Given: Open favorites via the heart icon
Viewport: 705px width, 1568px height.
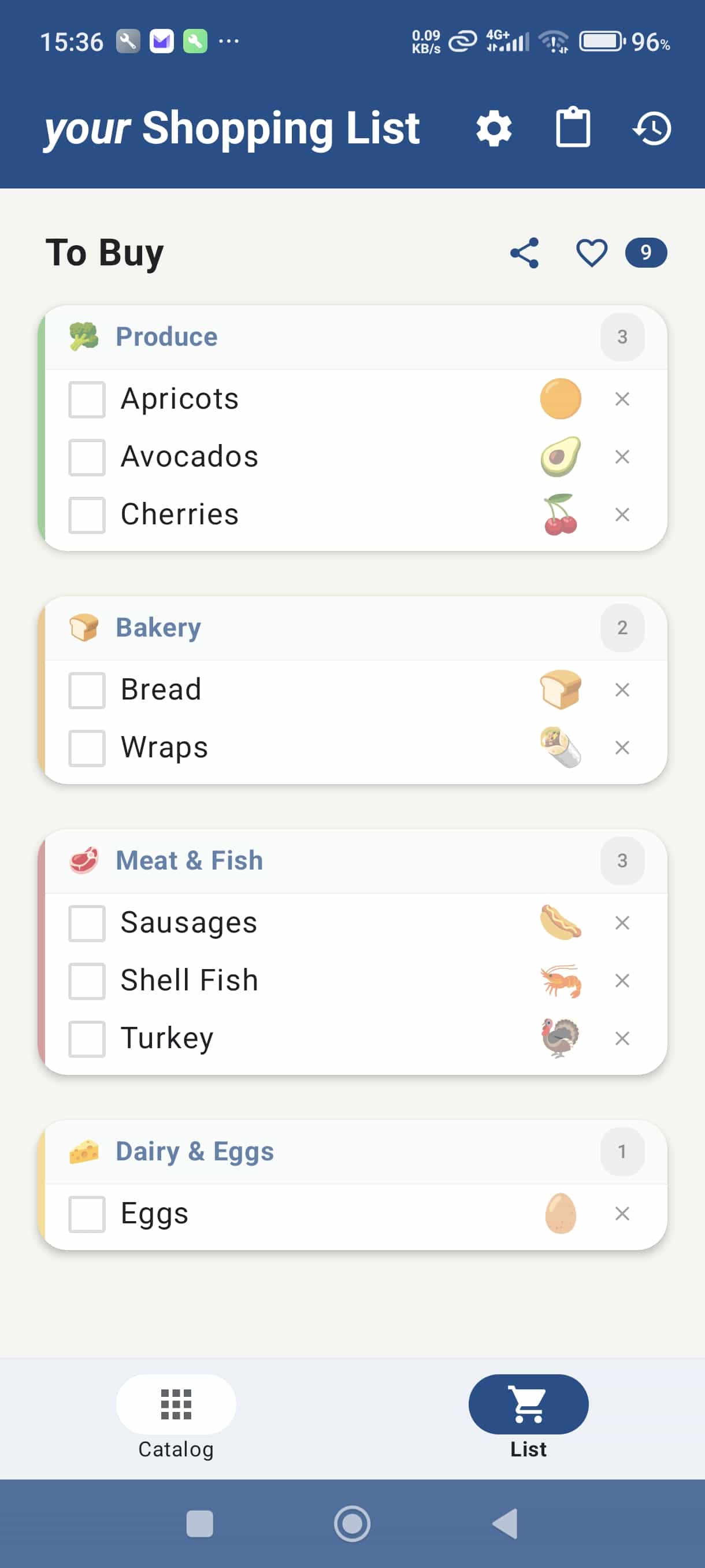Looking at the screenshot, I should point(591,252).
